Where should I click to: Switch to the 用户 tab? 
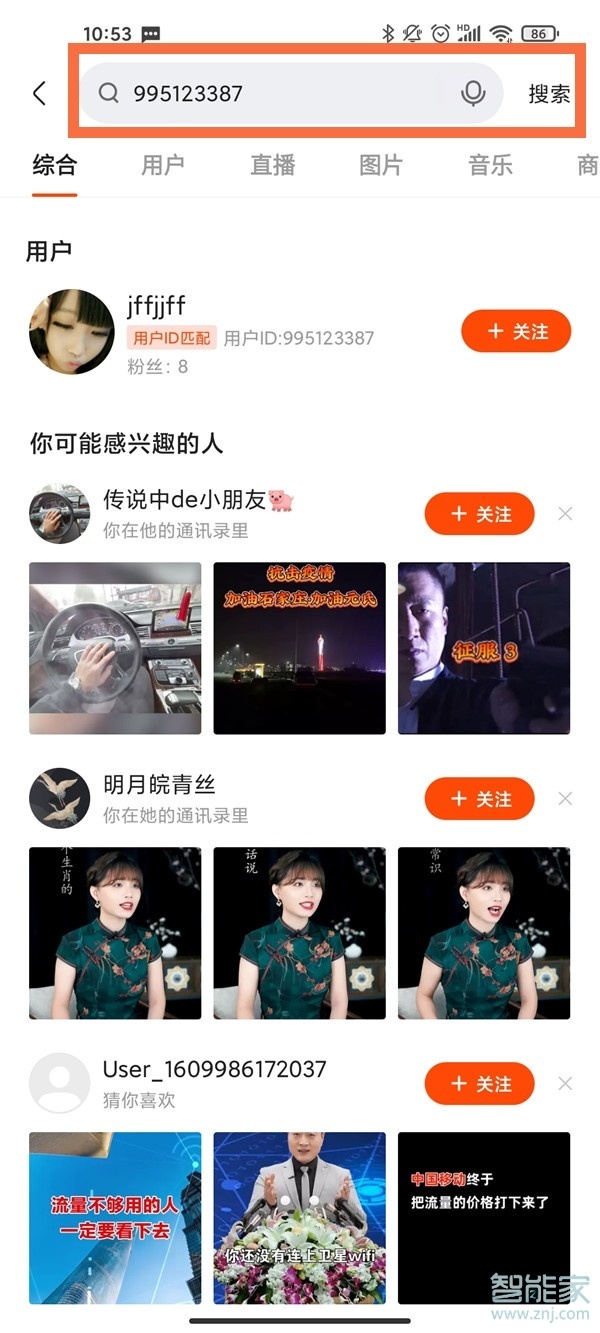click(x=163, y=165)
